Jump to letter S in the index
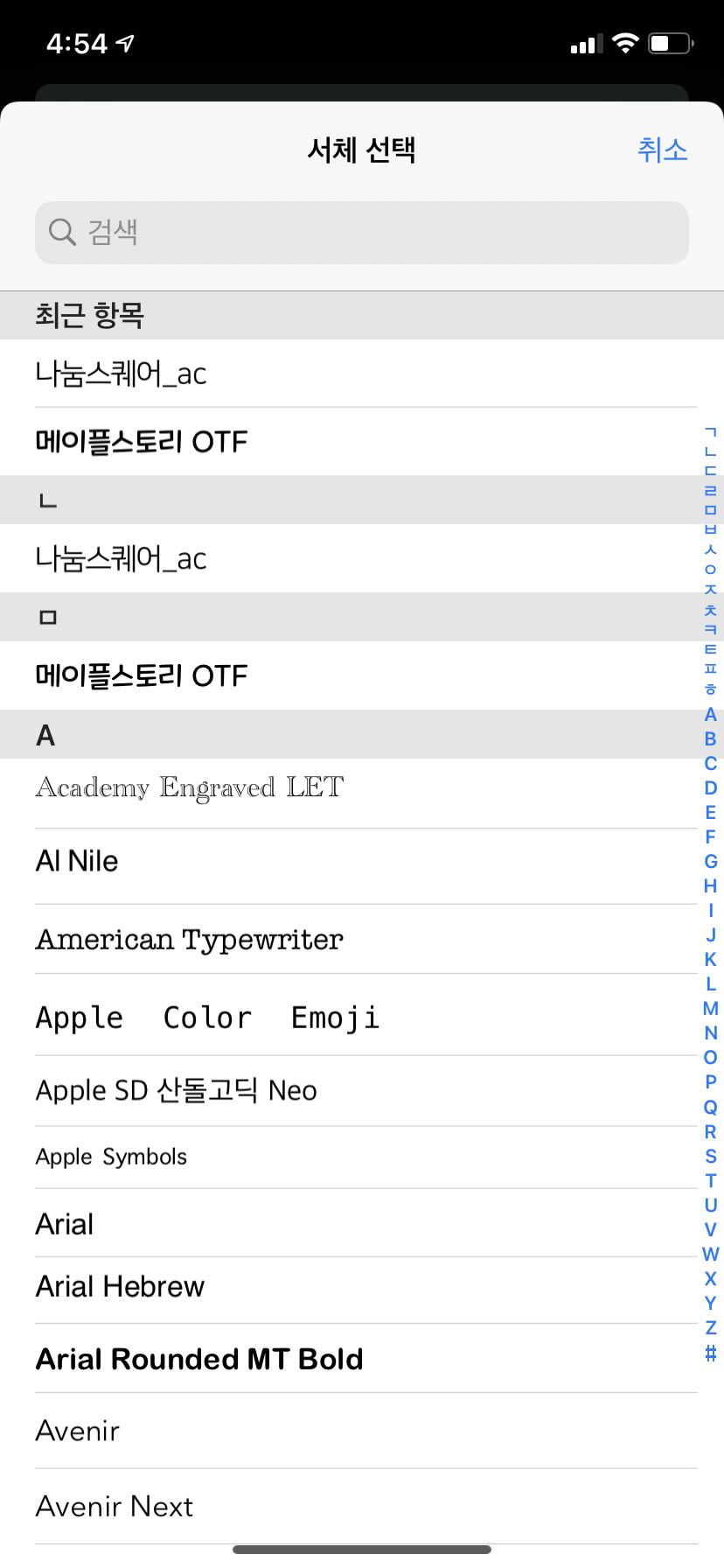 tap(711, 1156)
